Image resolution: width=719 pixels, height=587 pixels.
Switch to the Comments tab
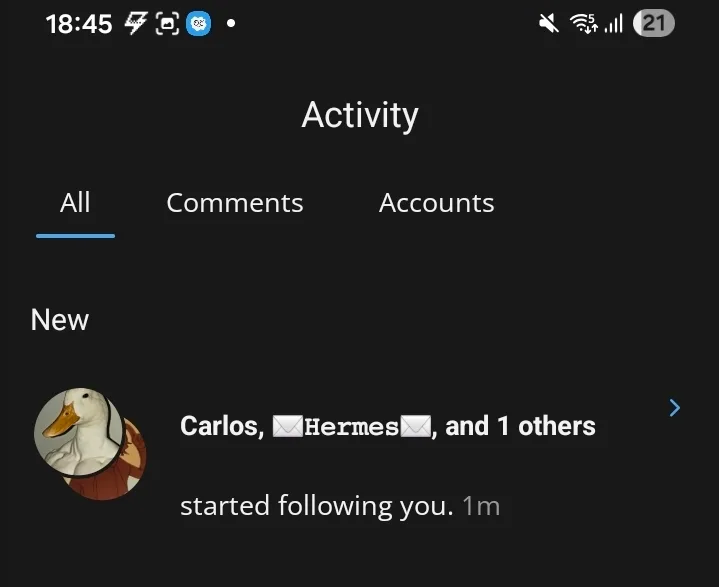(x=234, y=203)
